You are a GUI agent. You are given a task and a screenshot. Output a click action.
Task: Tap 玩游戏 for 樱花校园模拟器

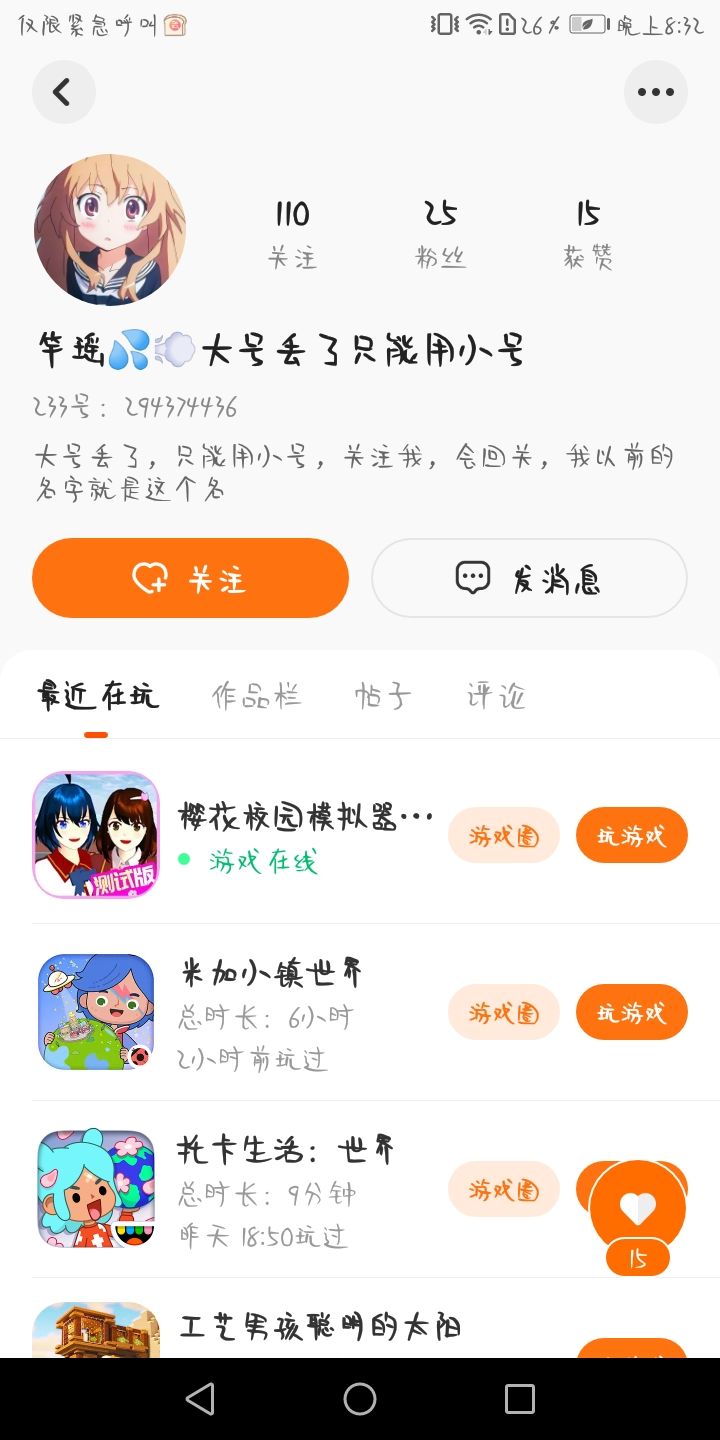tap(631, 835)
